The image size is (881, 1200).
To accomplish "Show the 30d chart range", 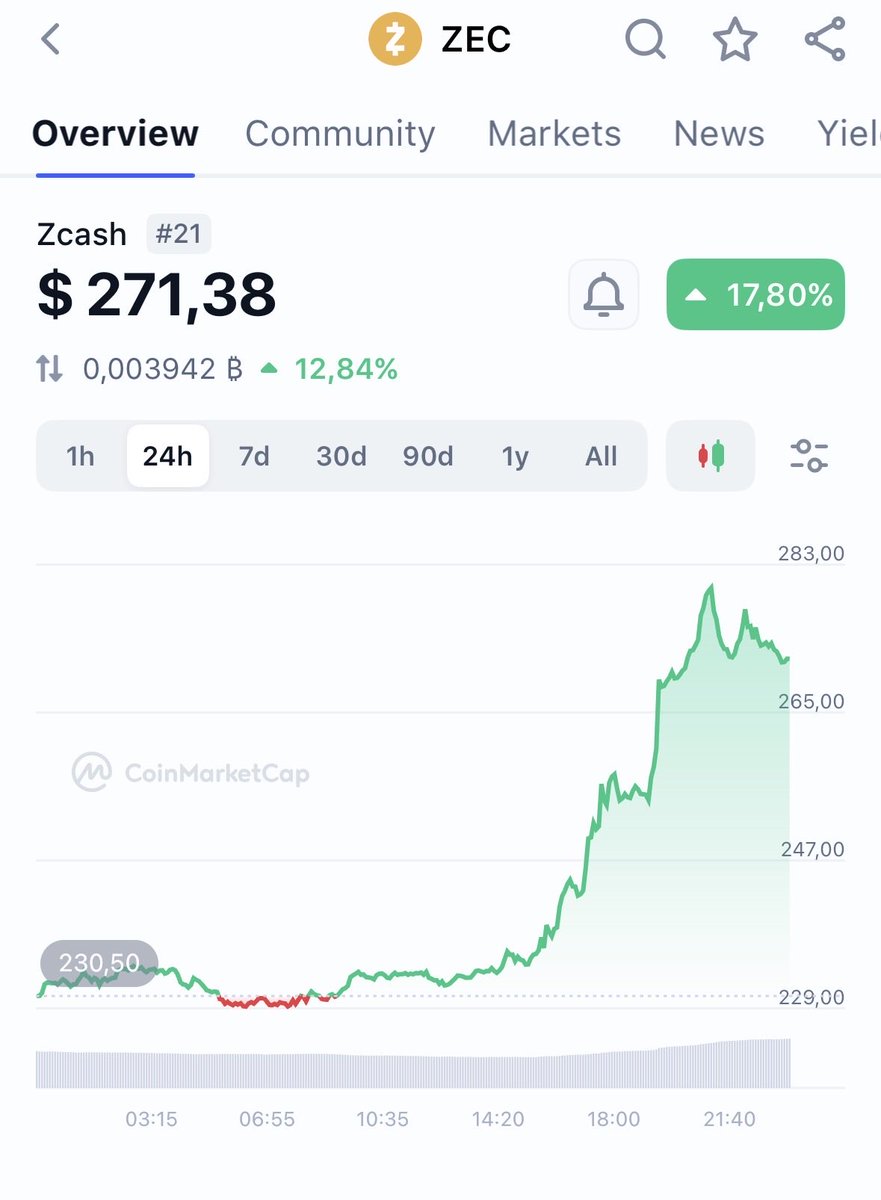I will 341,457.
